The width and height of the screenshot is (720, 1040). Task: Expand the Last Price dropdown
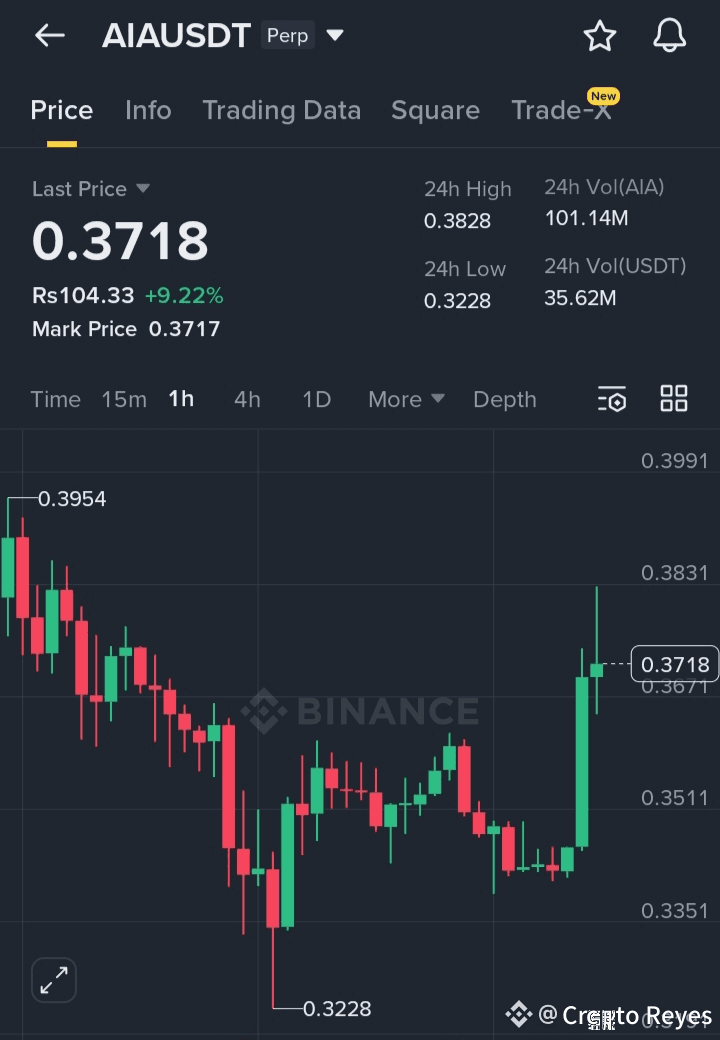pos(142,189)
